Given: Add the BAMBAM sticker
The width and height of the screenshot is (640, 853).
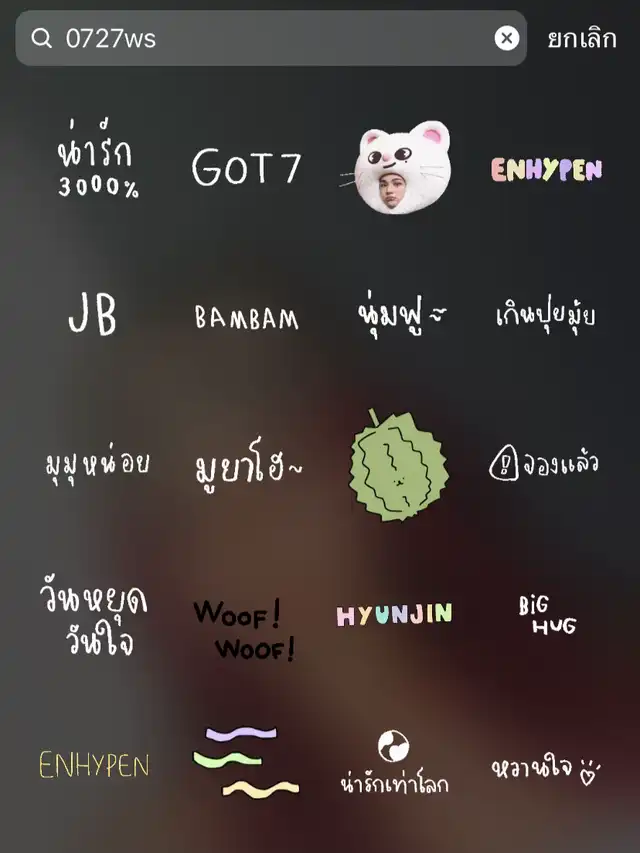Looking at the screenshot, I should click(246, 318).
